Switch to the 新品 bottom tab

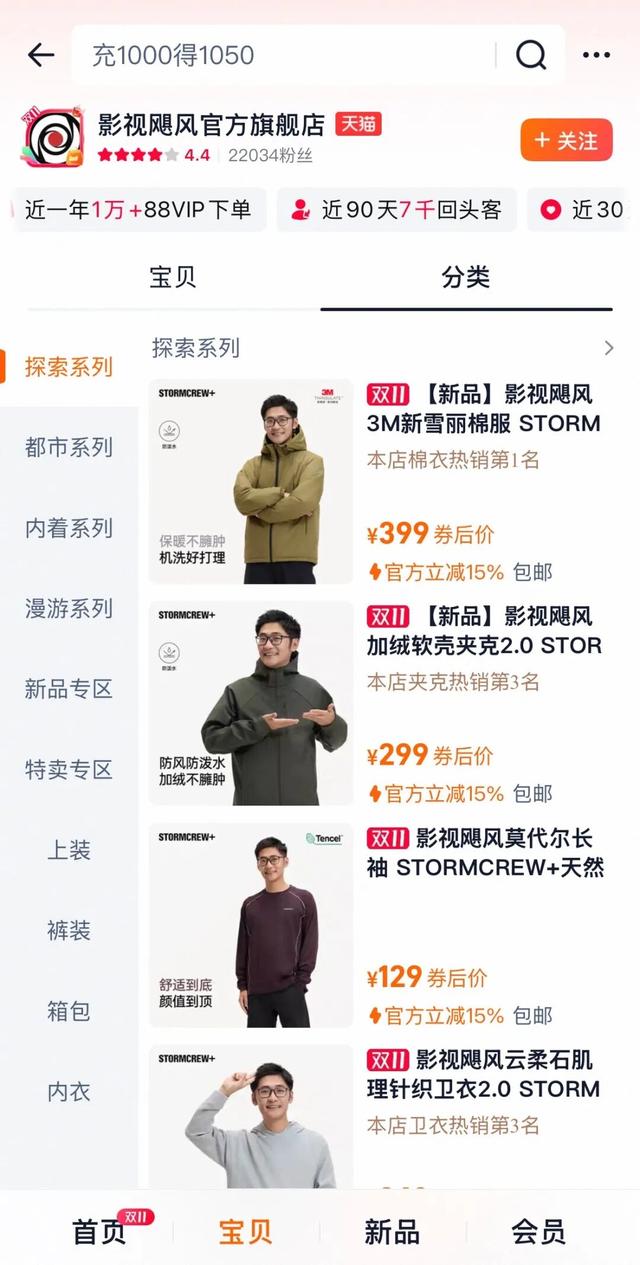click(392, 1232)
